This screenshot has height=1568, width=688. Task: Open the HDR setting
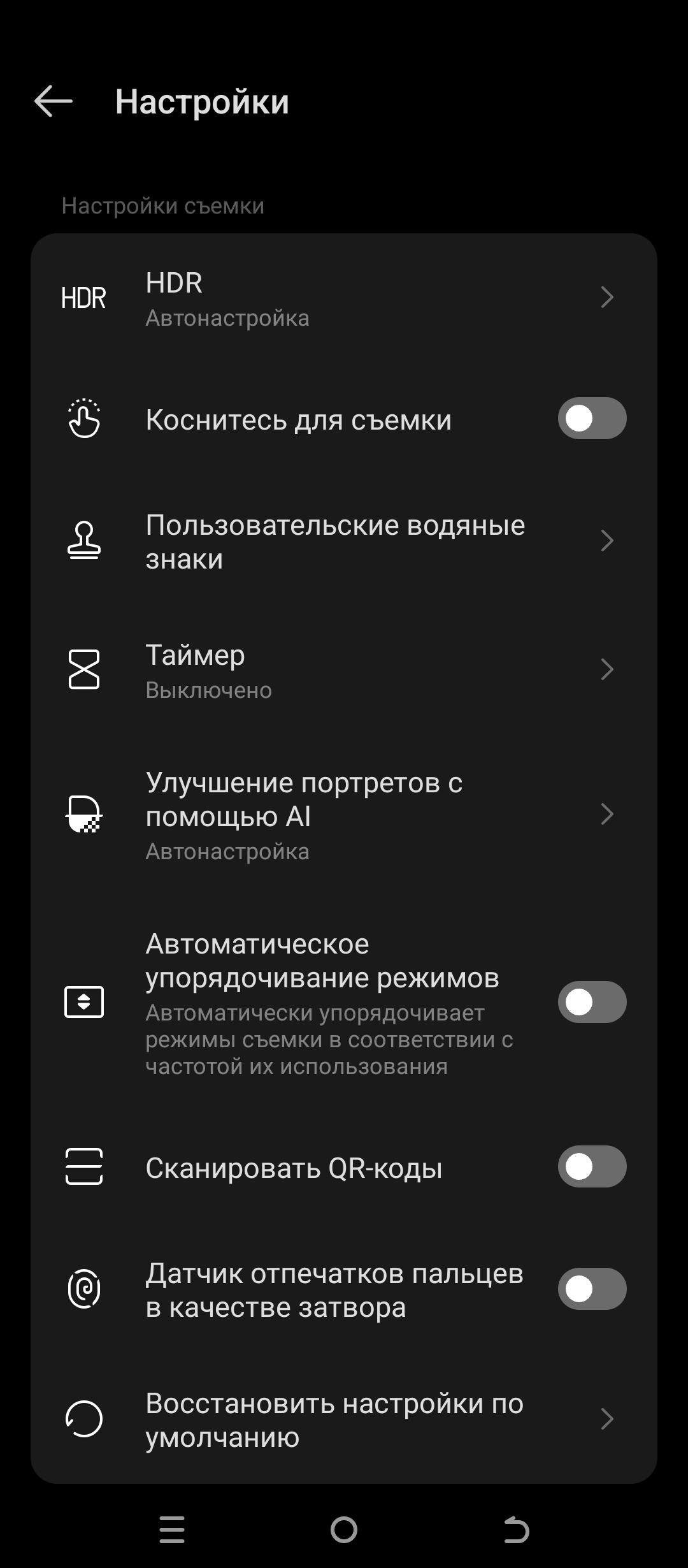click(x=344, y=298)
